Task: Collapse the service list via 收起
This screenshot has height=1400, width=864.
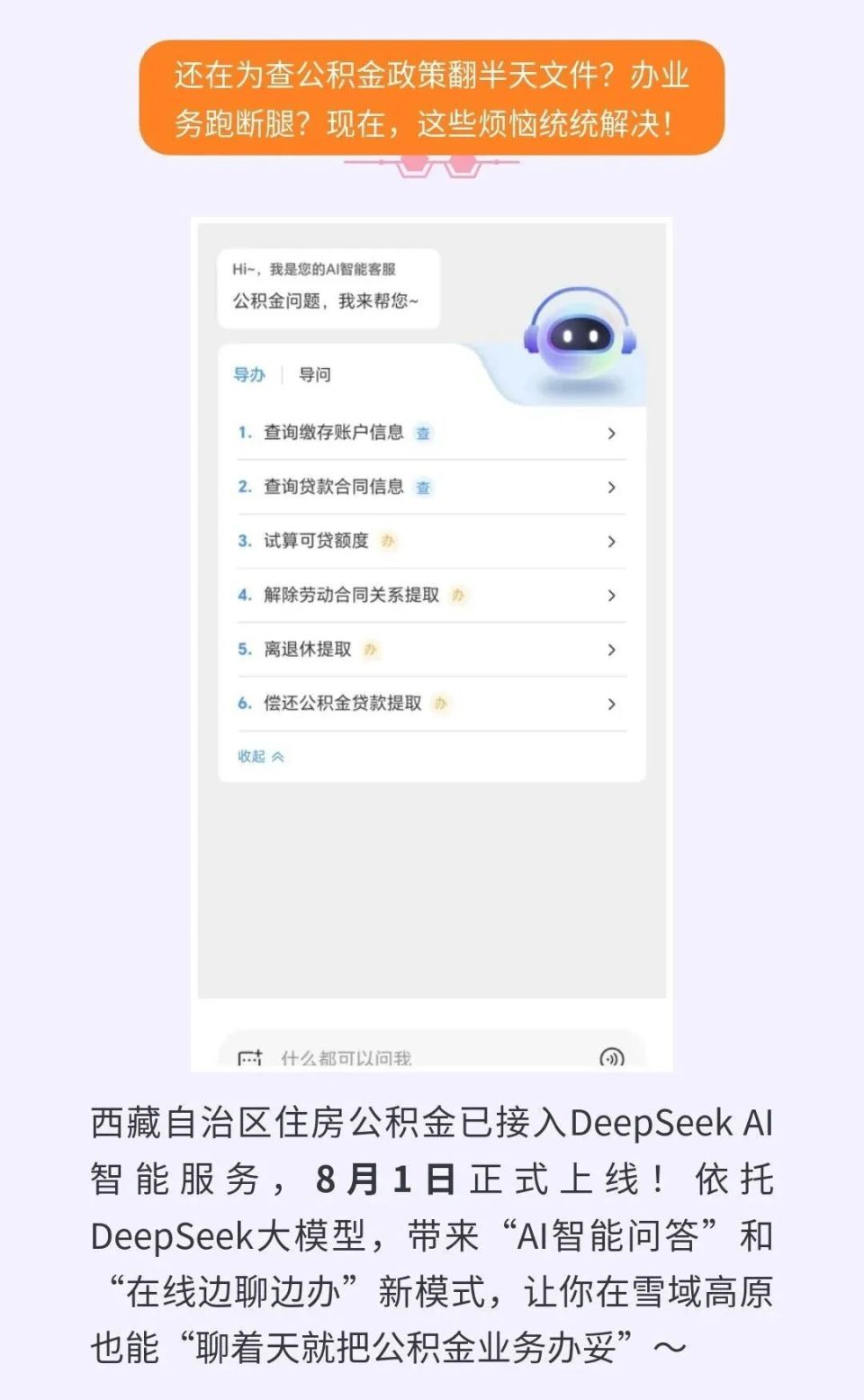Action: (258, 757)
